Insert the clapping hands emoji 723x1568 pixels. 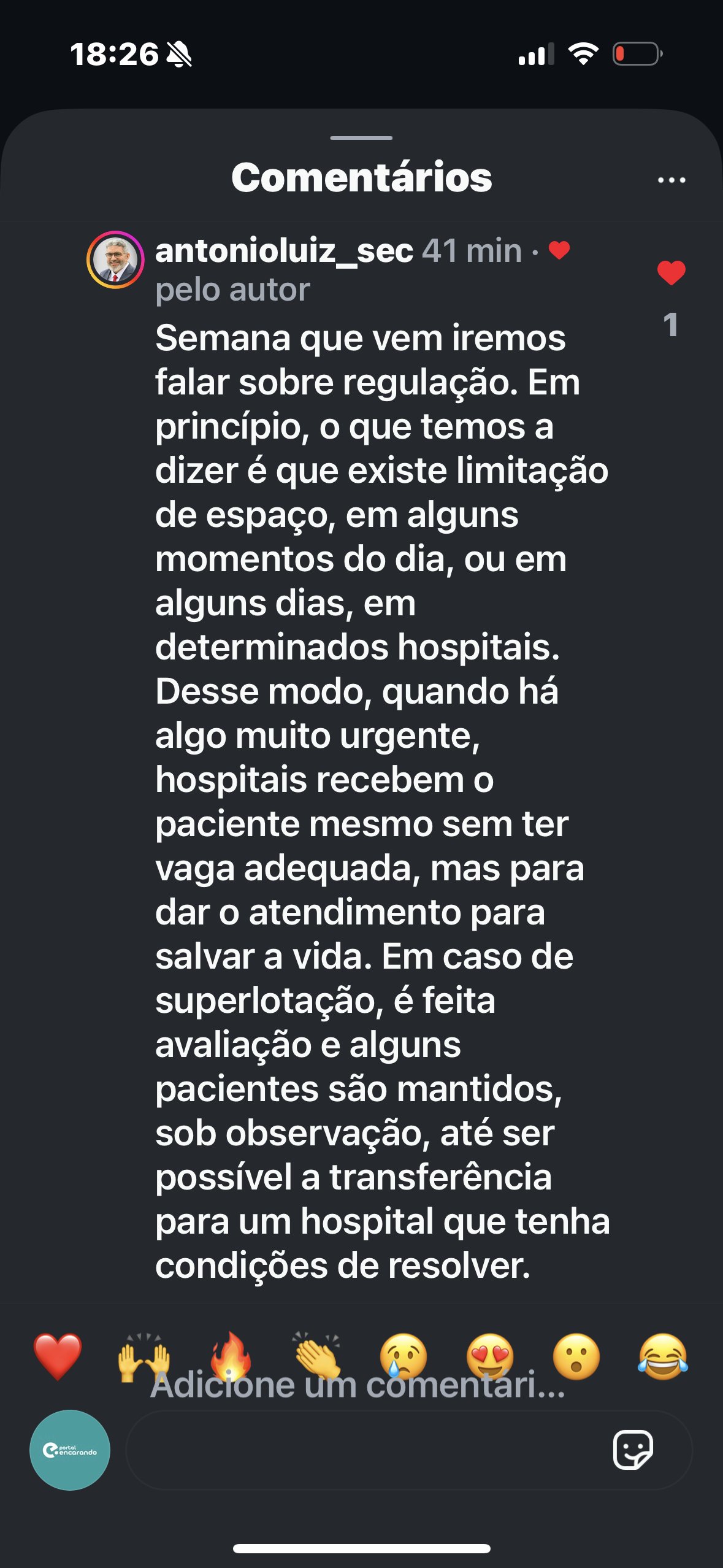pyautogui.click(x=316, y=1356)
